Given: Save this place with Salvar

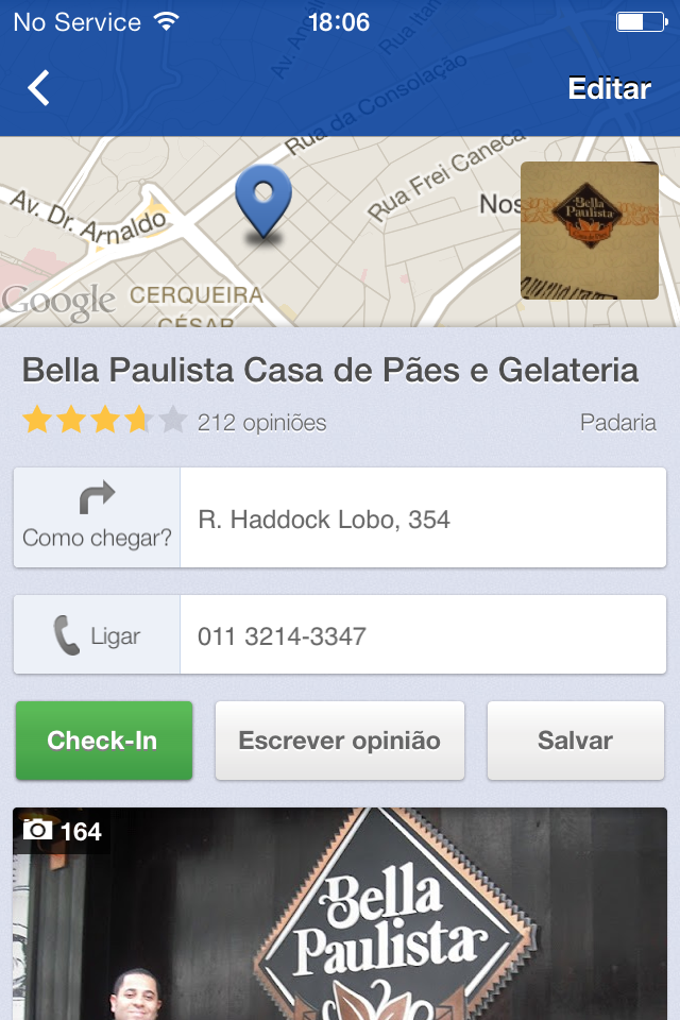Looking at the screenshot, I should (x=575, y=740).
